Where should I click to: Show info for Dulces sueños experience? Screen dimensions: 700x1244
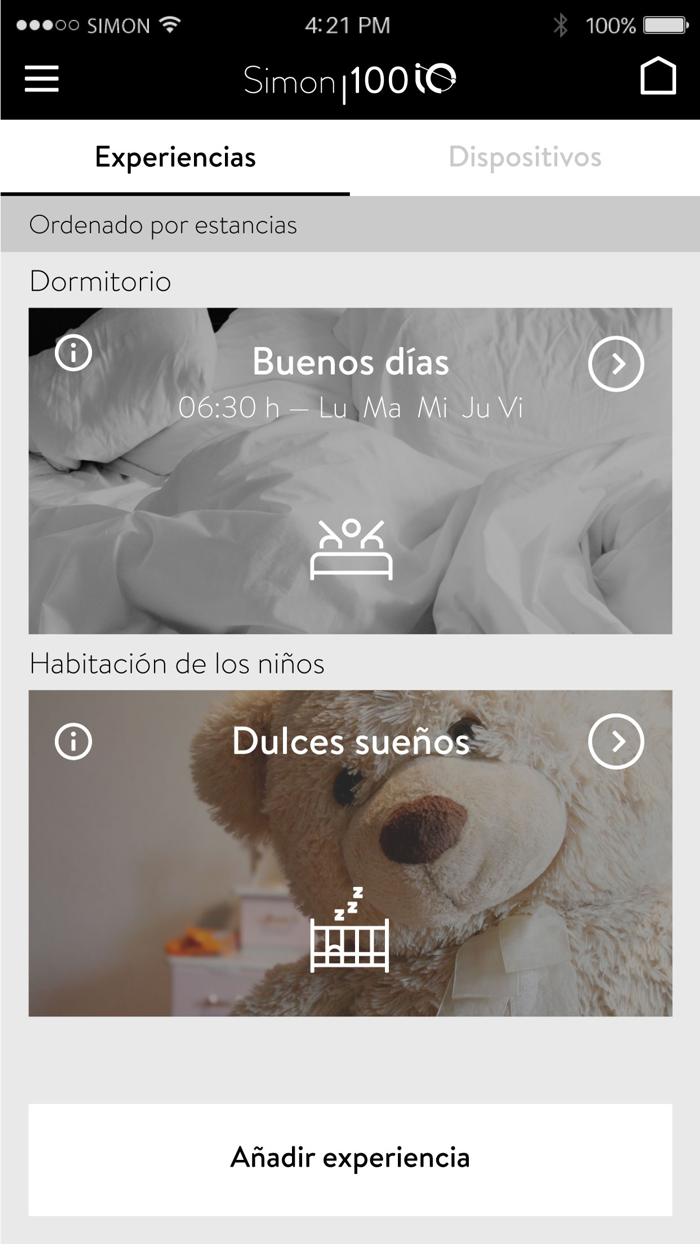[74, 741]
